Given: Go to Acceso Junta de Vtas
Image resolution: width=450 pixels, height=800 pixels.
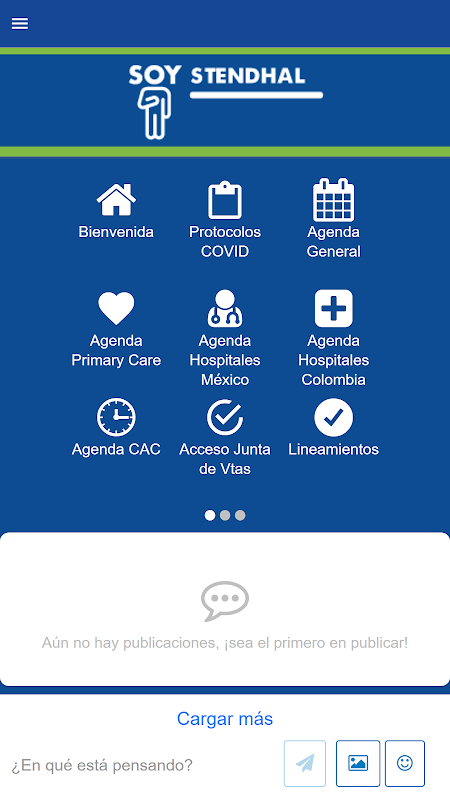Looking at the screenshot, I should click(x=224, y=437).
